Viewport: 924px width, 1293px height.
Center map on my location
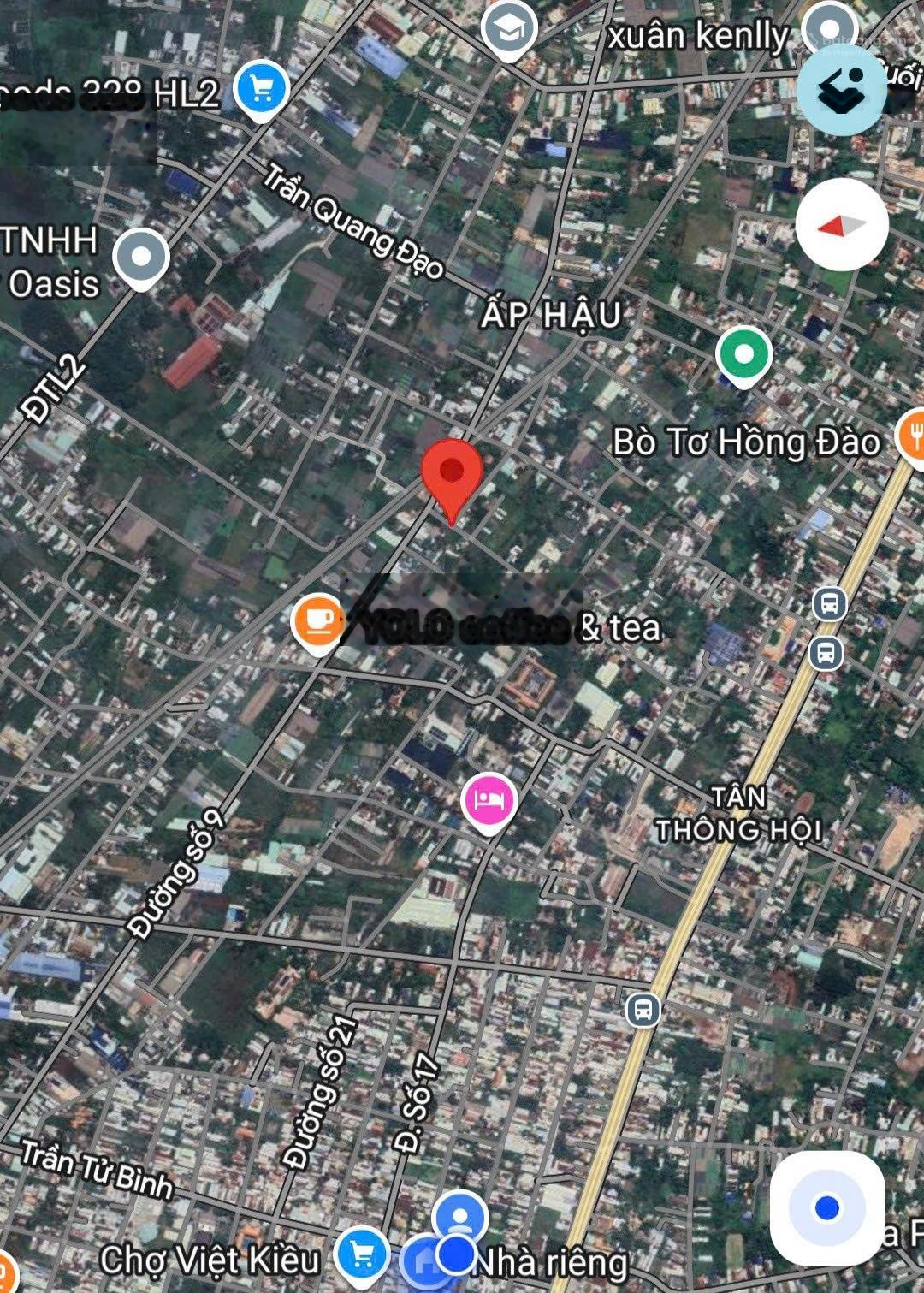(x=826, y=1207)
